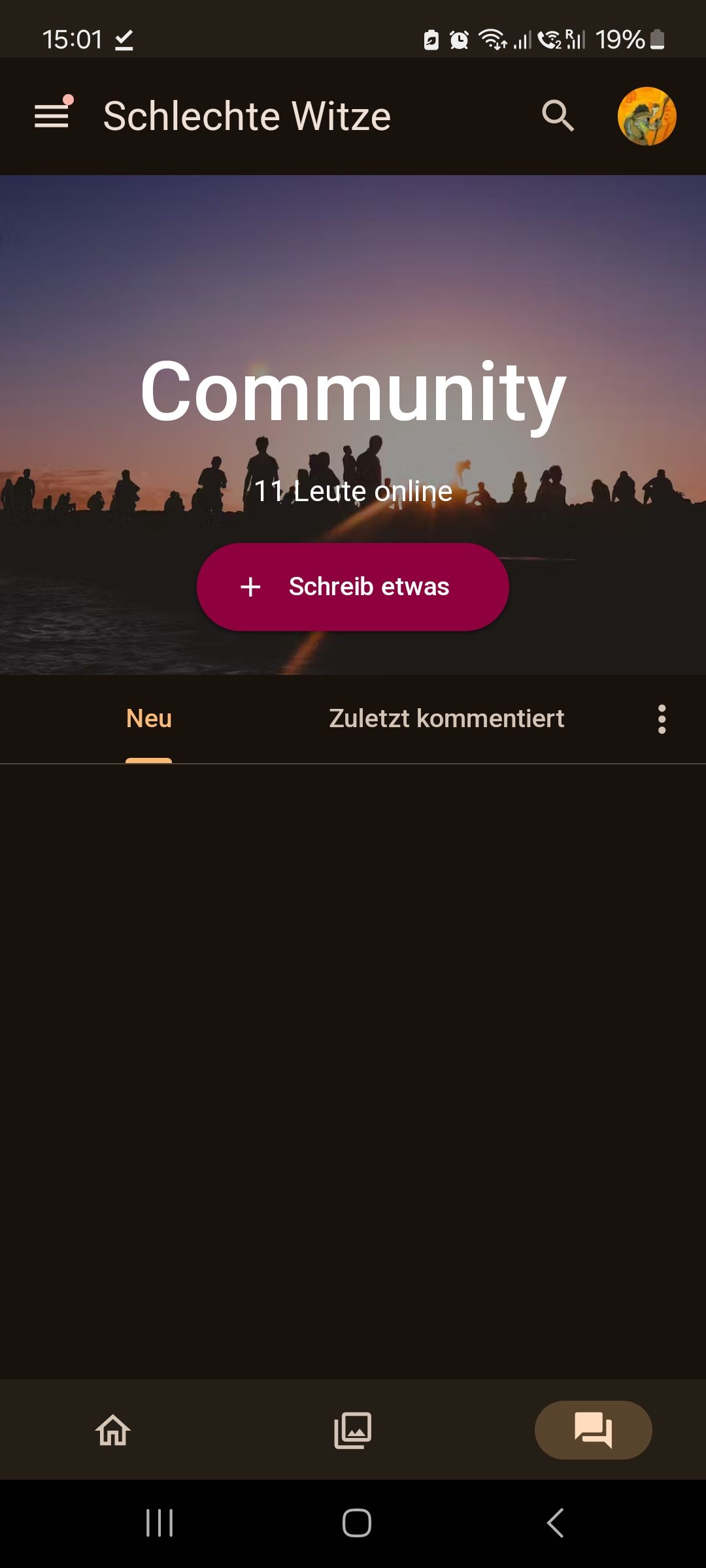Open the recent apps view

160,1523
